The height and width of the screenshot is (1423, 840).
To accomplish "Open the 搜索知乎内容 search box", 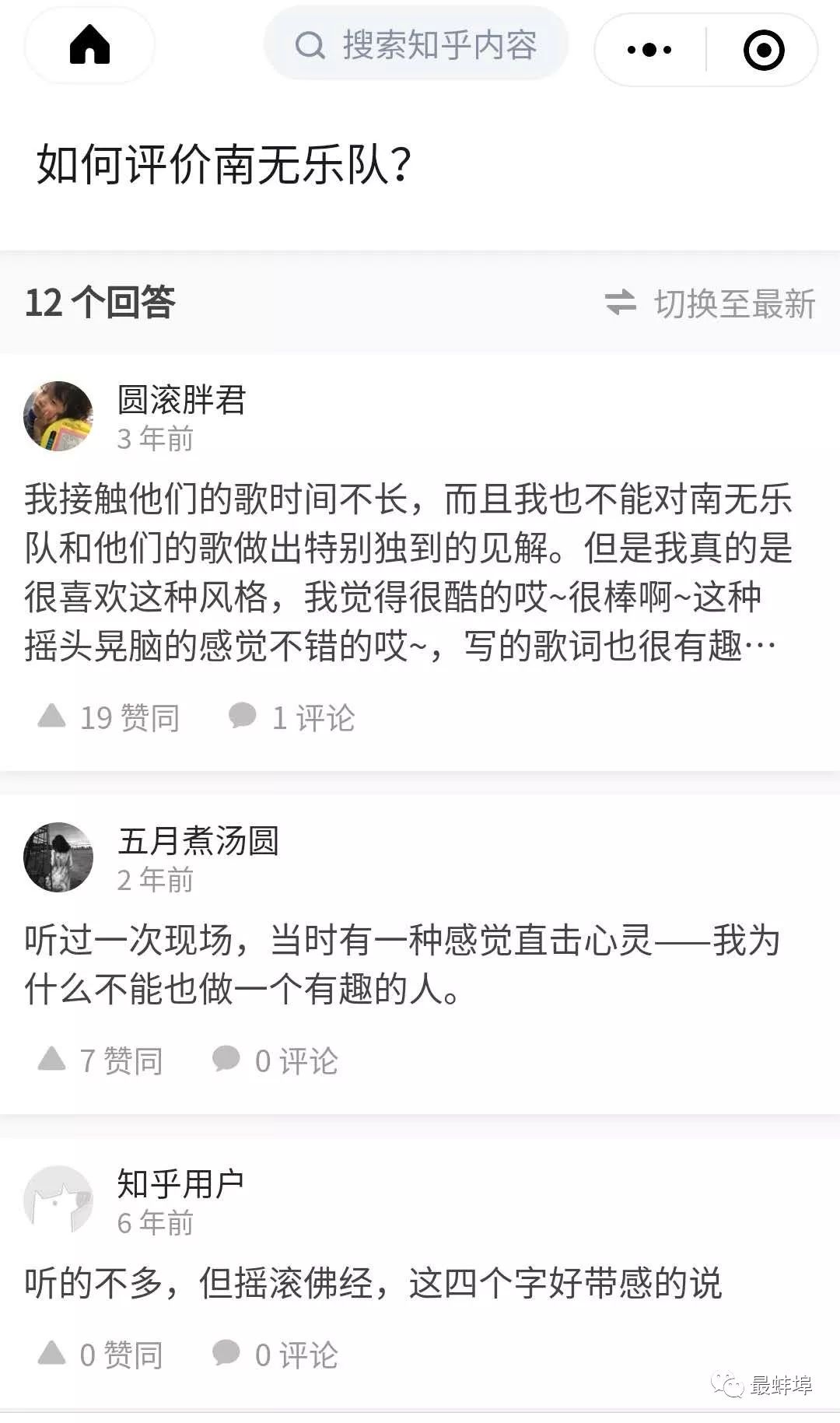I will click(x=416, y=45).
